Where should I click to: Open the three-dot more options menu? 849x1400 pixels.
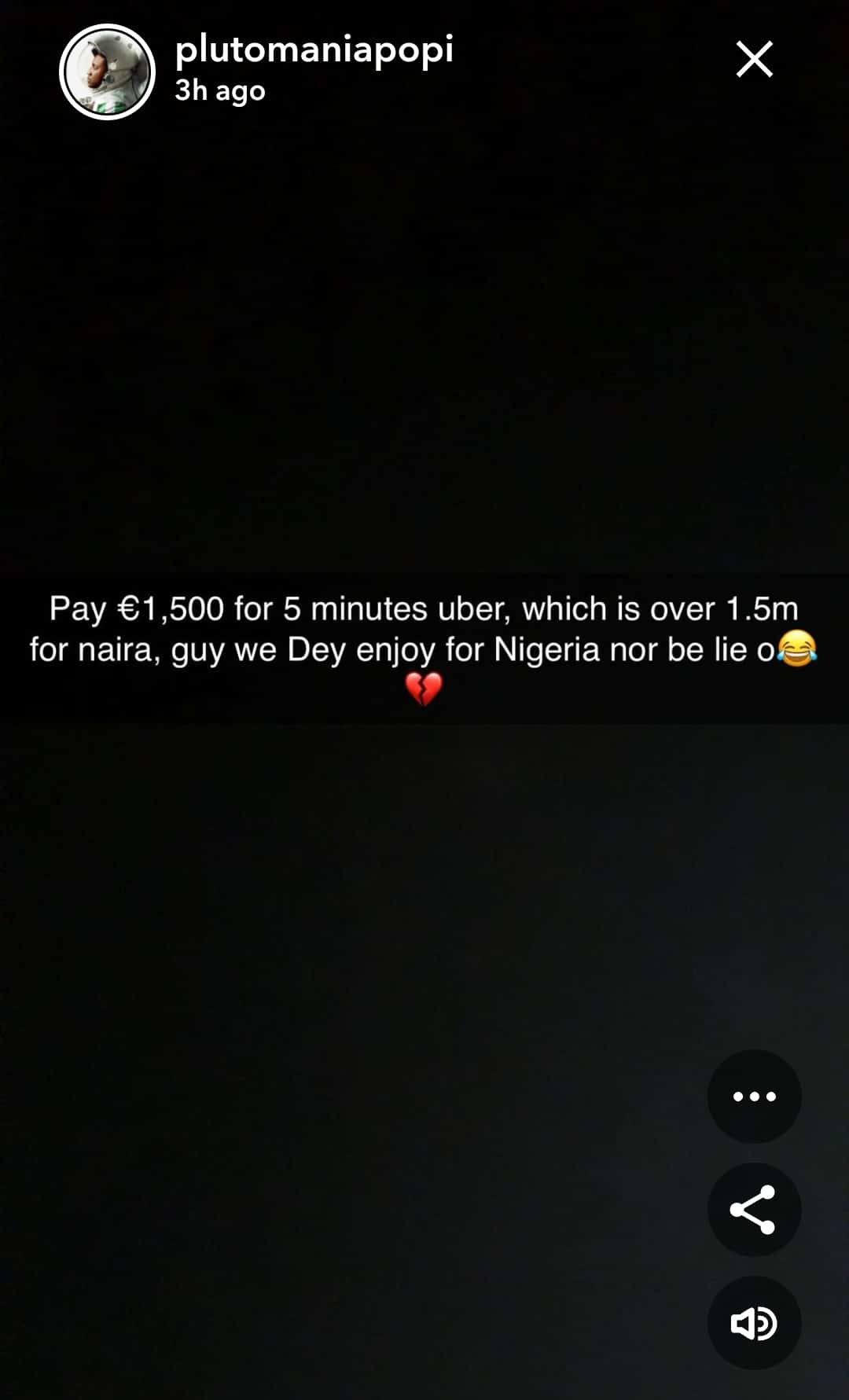point(754,1096)
